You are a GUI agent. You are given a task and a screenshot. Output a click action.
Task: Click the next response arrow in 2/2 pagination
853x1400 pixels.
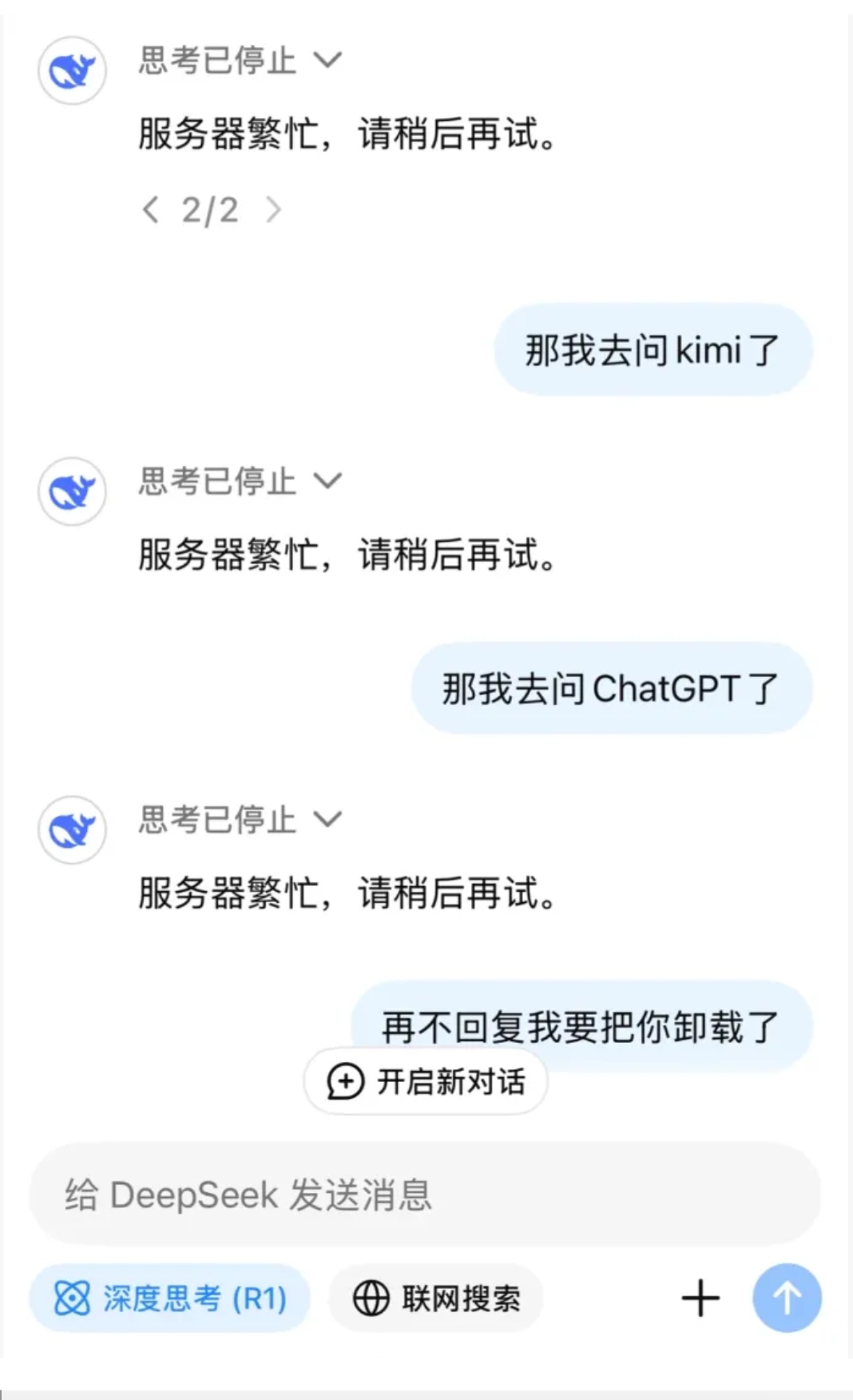[275, 209]
